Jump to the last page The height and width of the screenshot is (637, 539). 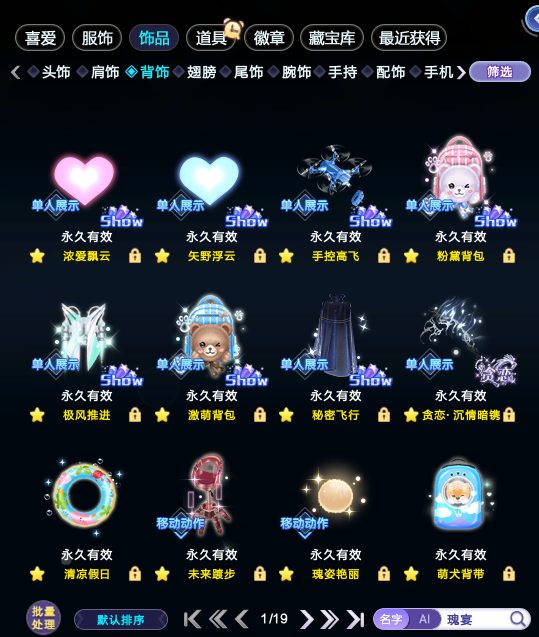(x=355, y=619)
